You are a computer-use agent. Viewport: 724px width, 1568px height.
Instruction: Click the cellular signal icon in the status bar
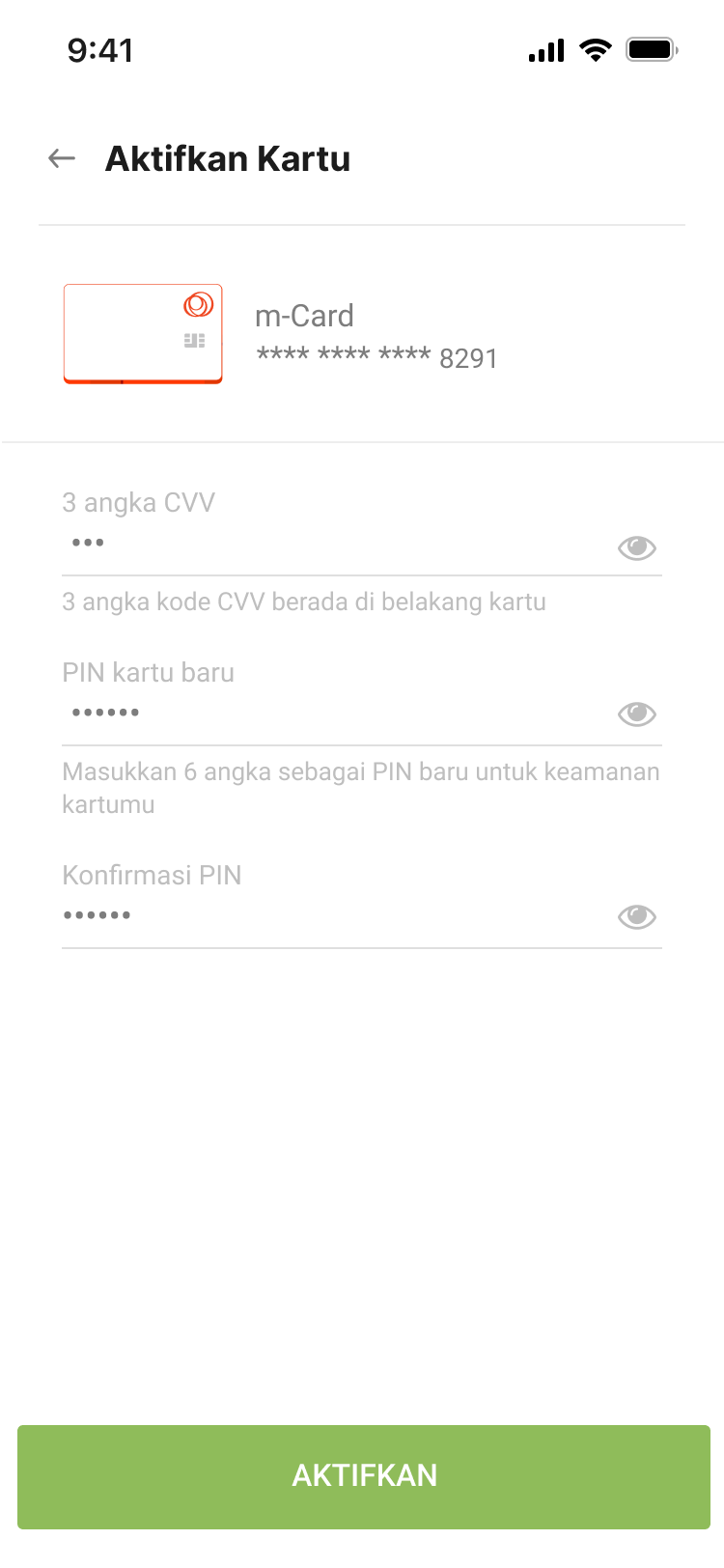pyautogui.click(x=546, y=50)
